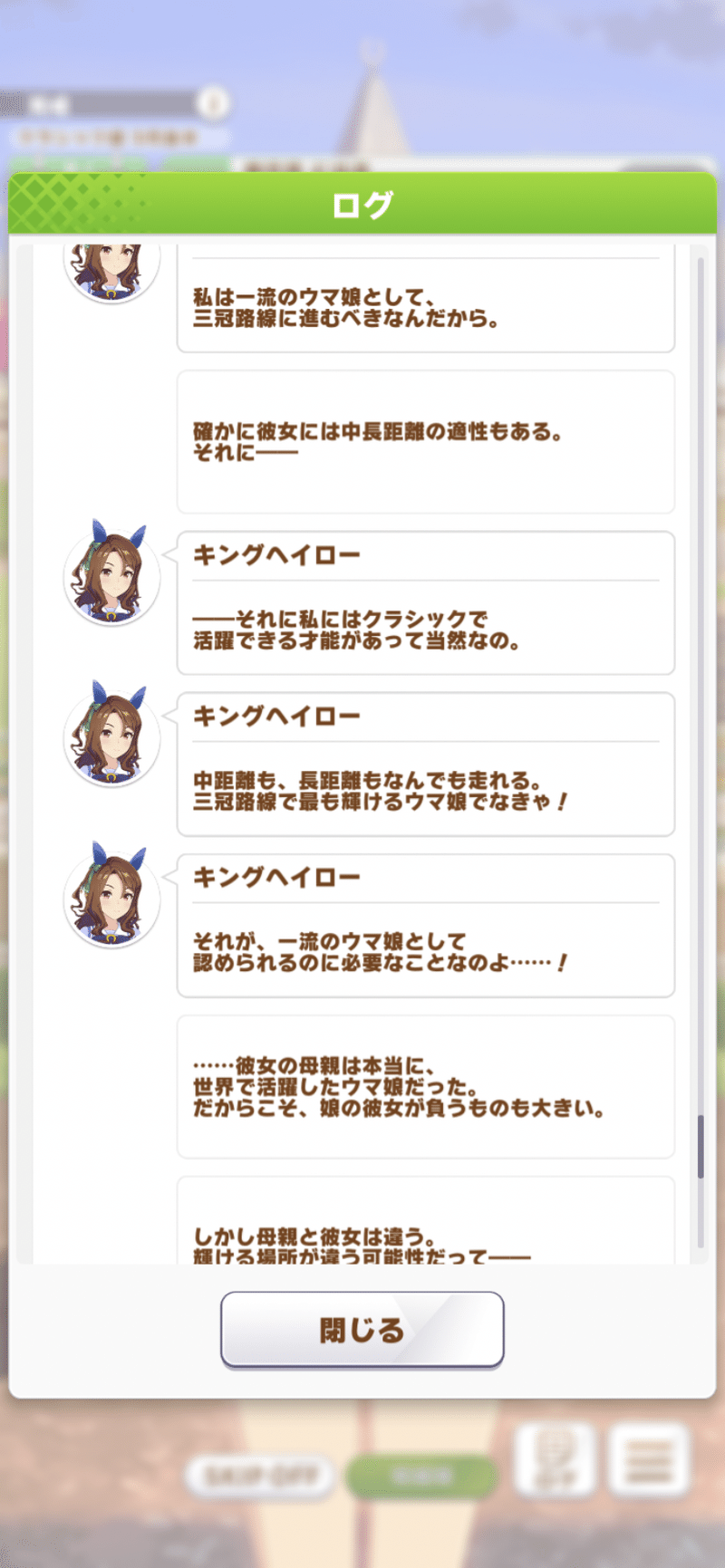Toggle the SKIP OFF control
Viewport: 725px width, 1568px height.
pyautogui.click(x=258, y=1474)
